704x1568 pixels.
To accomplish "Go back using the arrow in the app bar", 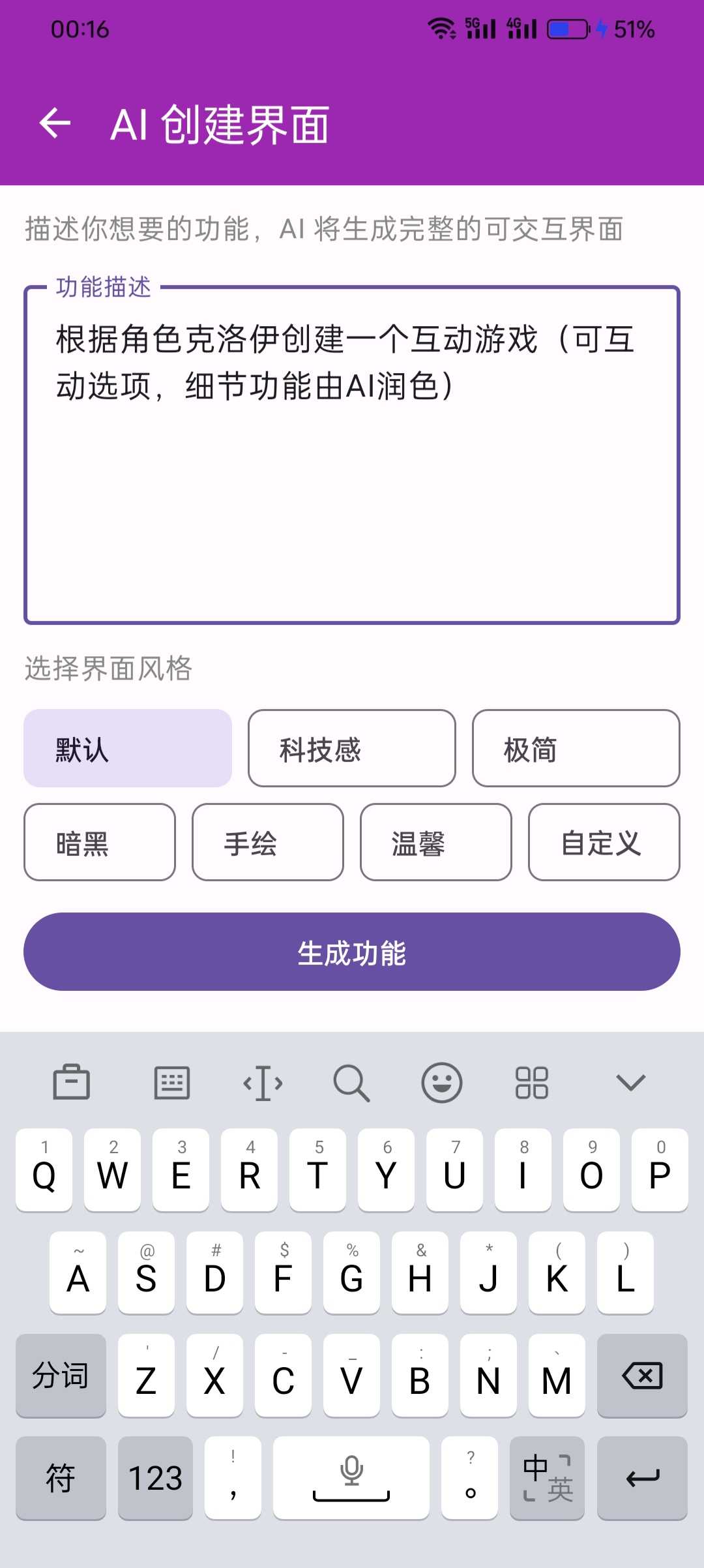I will point(55,123).
